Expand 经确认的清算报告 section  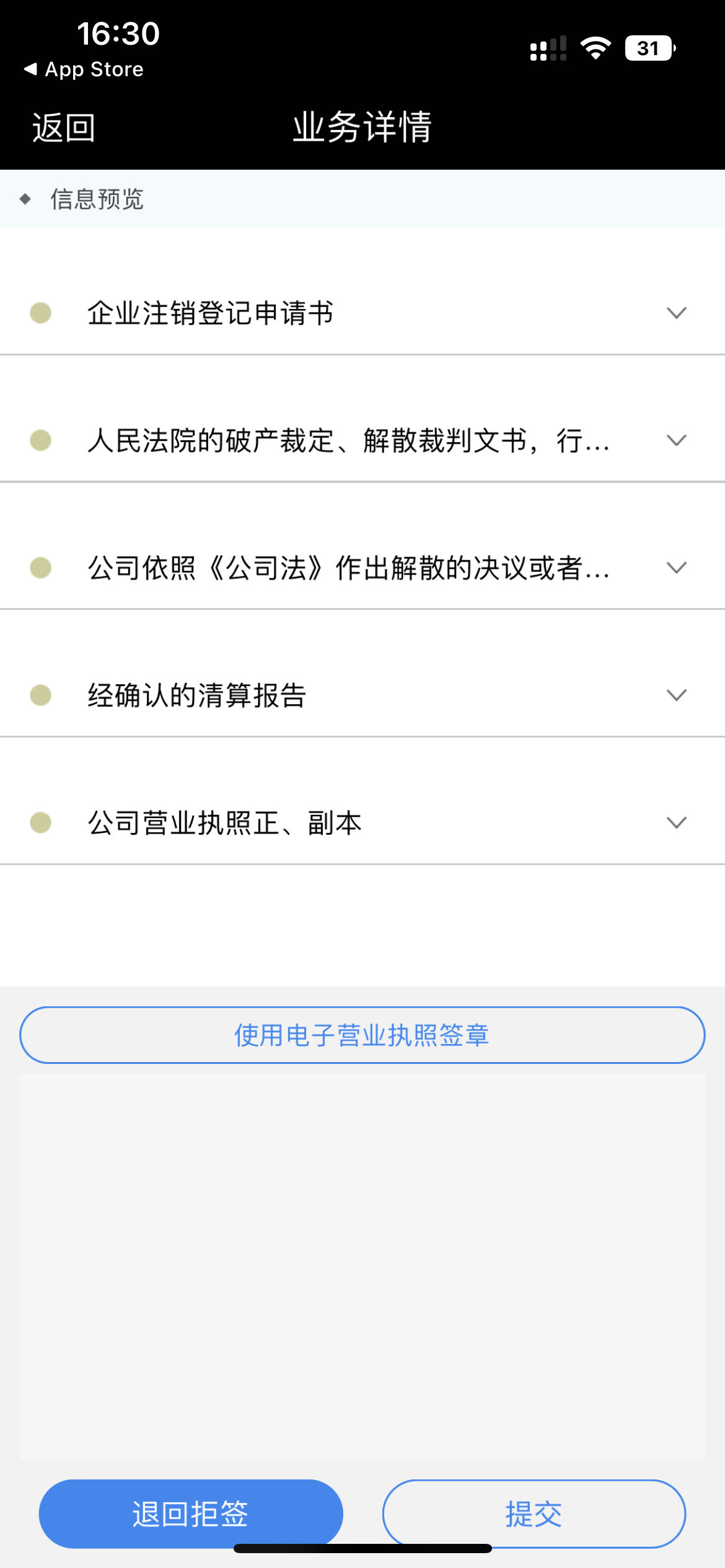(x=676, y=695)
